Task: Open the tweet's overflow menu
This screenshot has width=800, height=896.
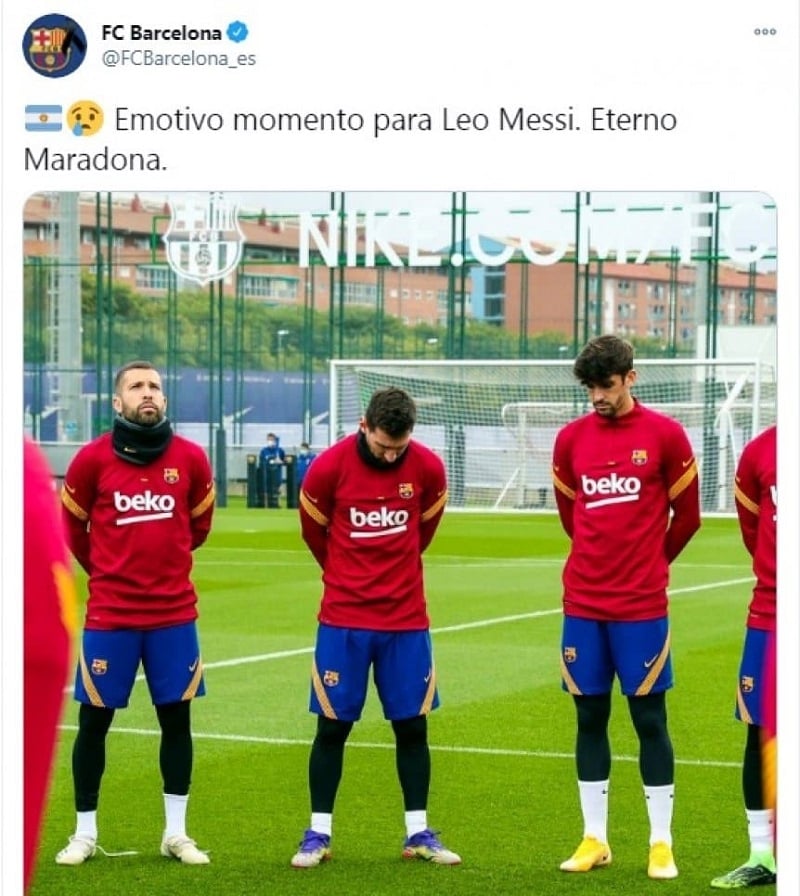Action: [765, 32]
